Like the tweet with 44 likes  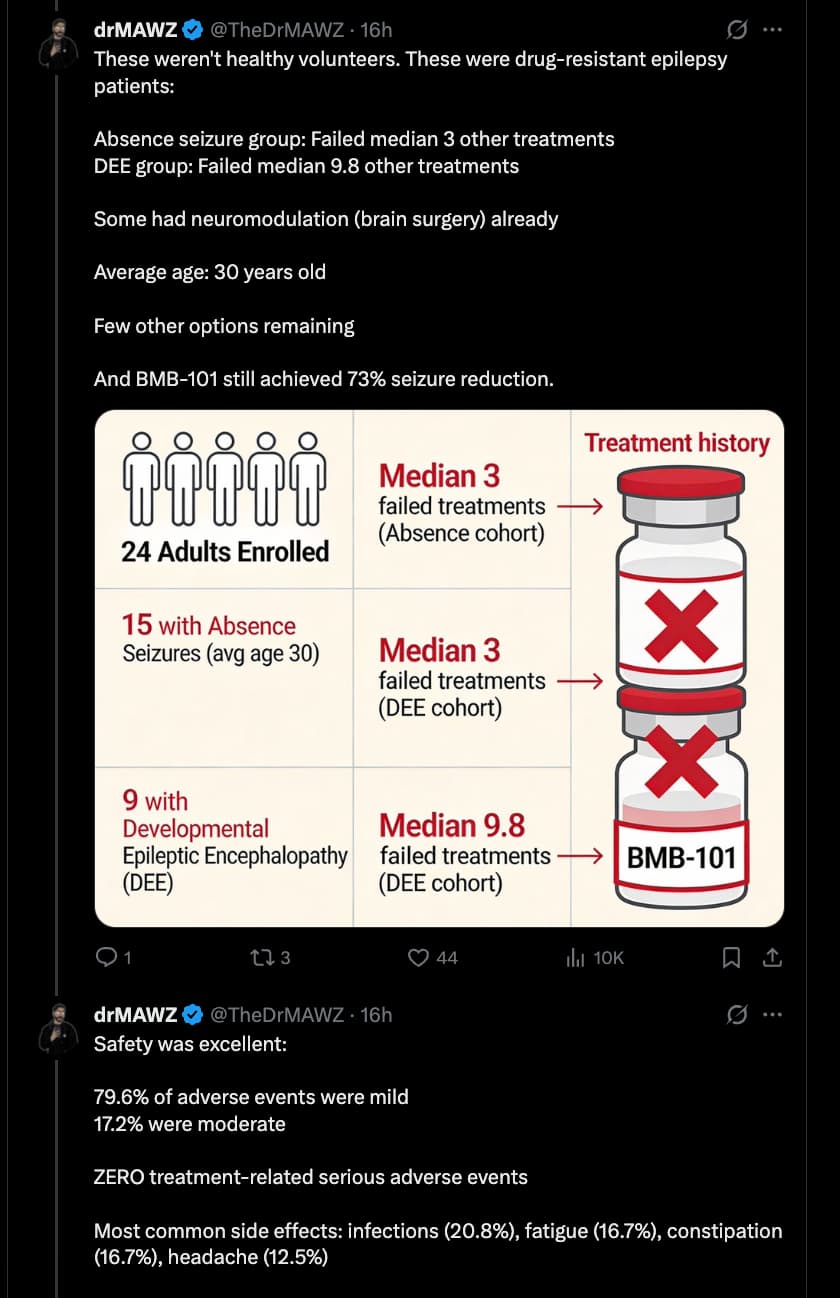coord(419,957)
